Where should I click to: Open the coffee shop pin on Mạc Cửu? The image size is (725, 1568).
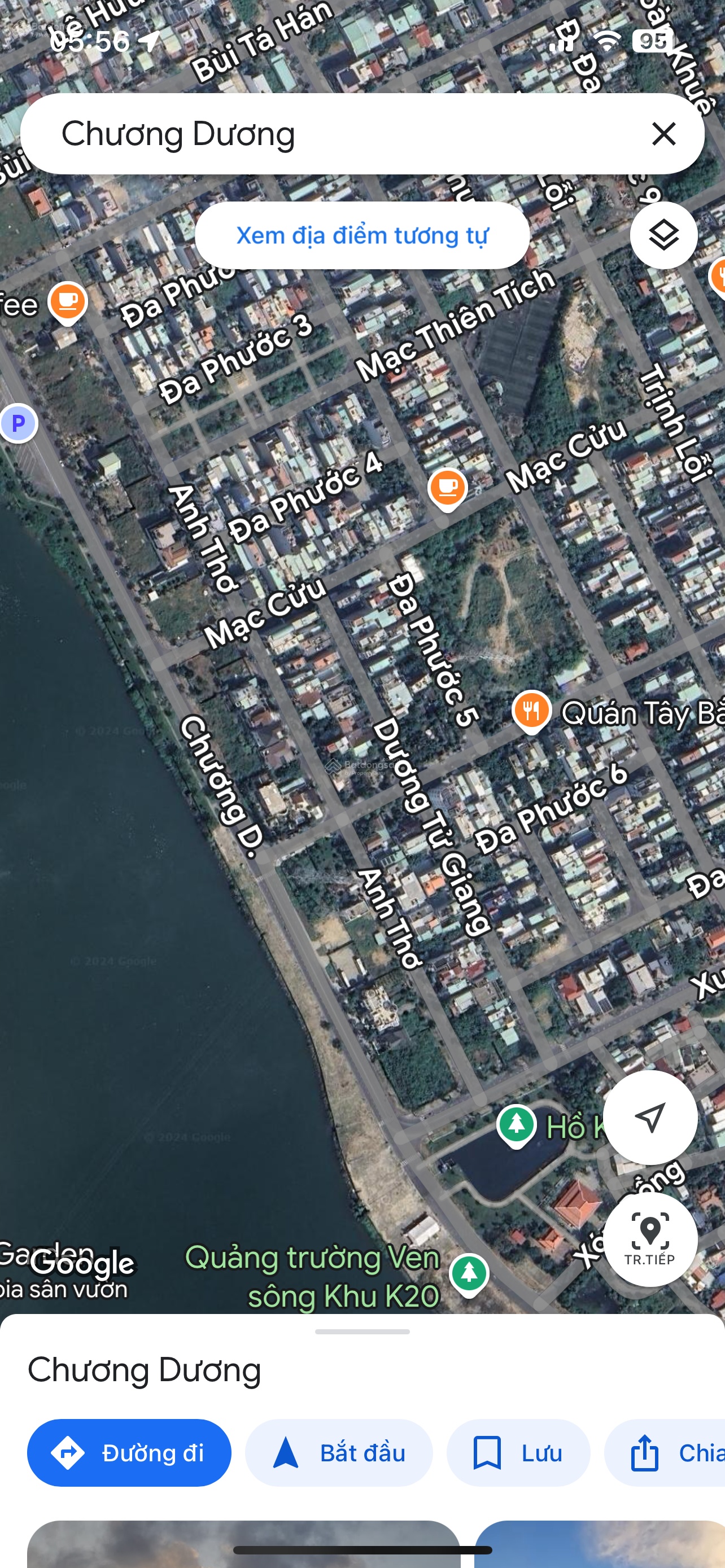point(447,488)
